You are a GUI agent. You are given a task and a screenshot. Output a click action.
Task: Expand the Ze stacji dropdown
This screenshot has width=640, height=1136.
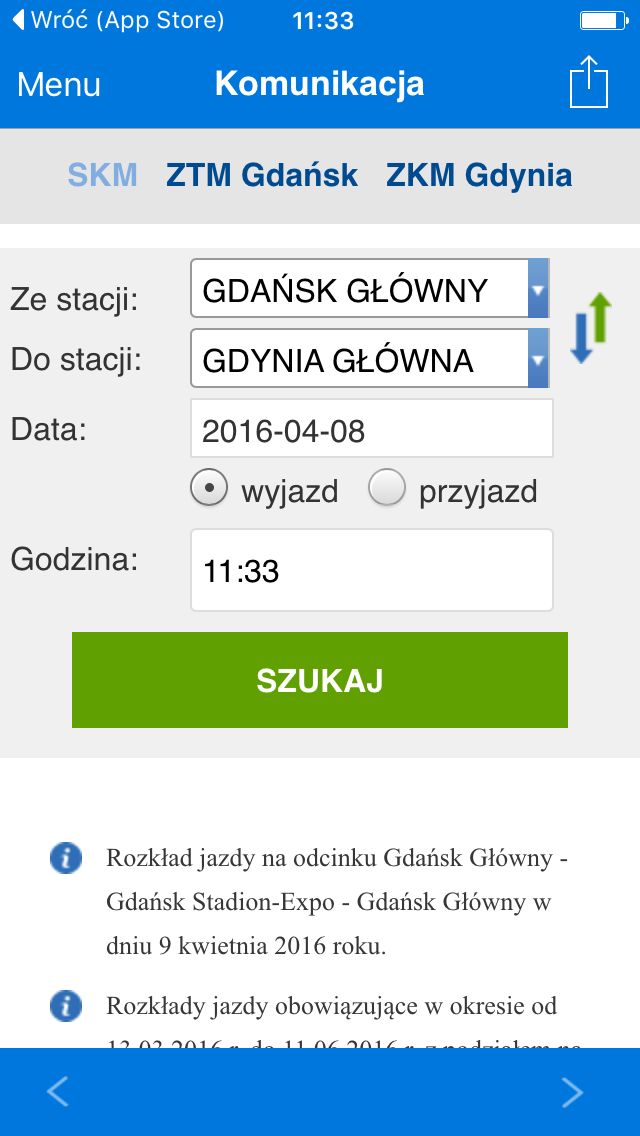(x=370, y=288)
